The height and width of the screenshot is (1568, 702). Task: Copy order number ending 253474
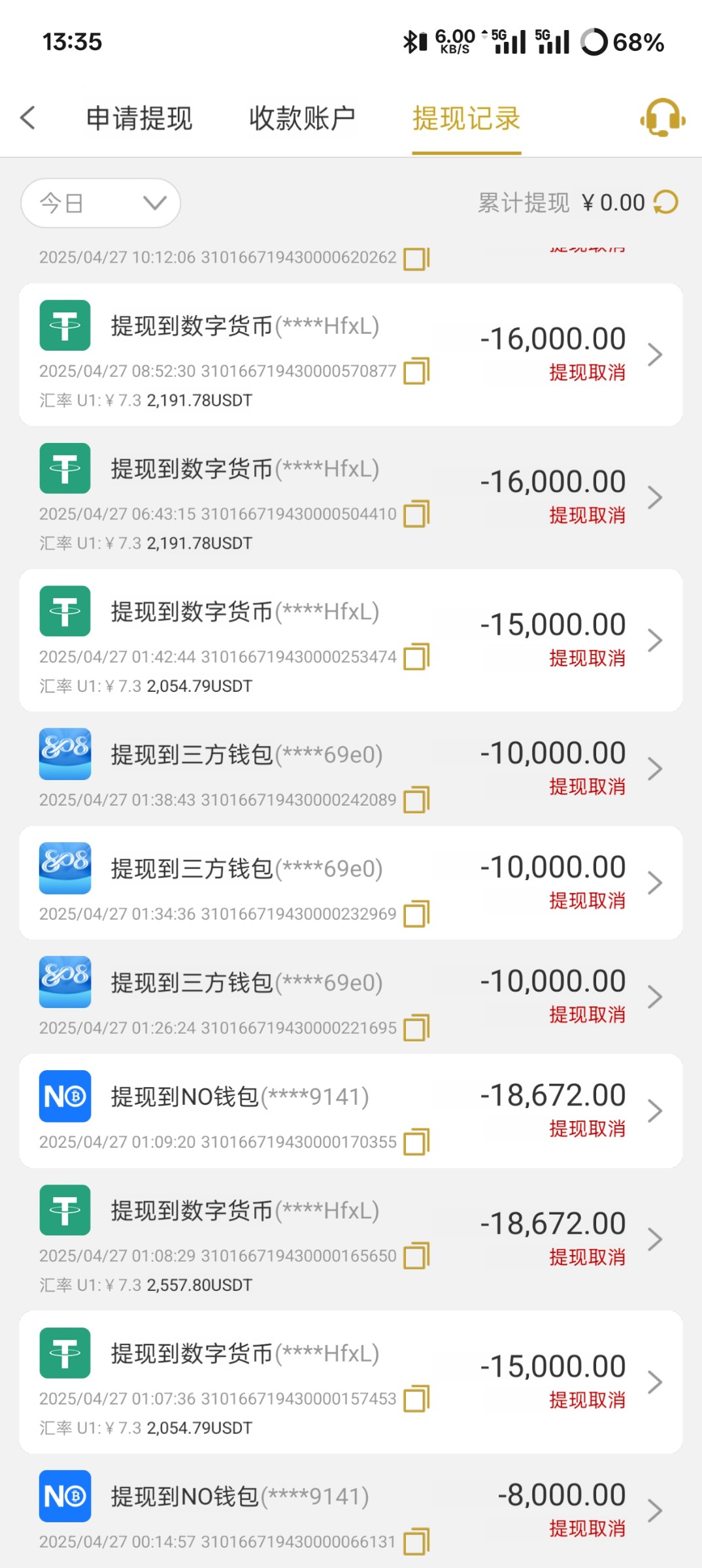pyautogui.click(x=416, y=657)
